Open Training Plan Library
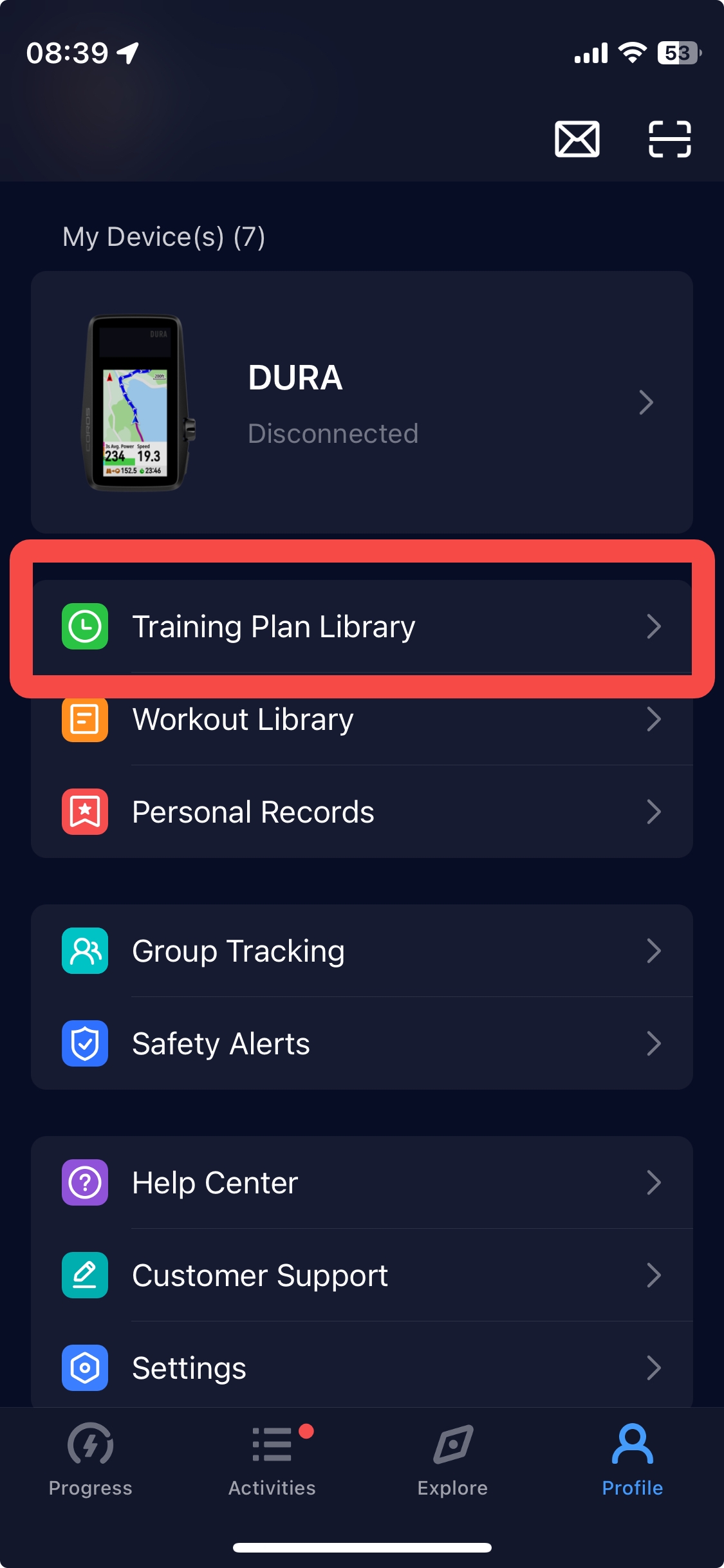The height and width of the screenshot is (1568, 724). 362,626
